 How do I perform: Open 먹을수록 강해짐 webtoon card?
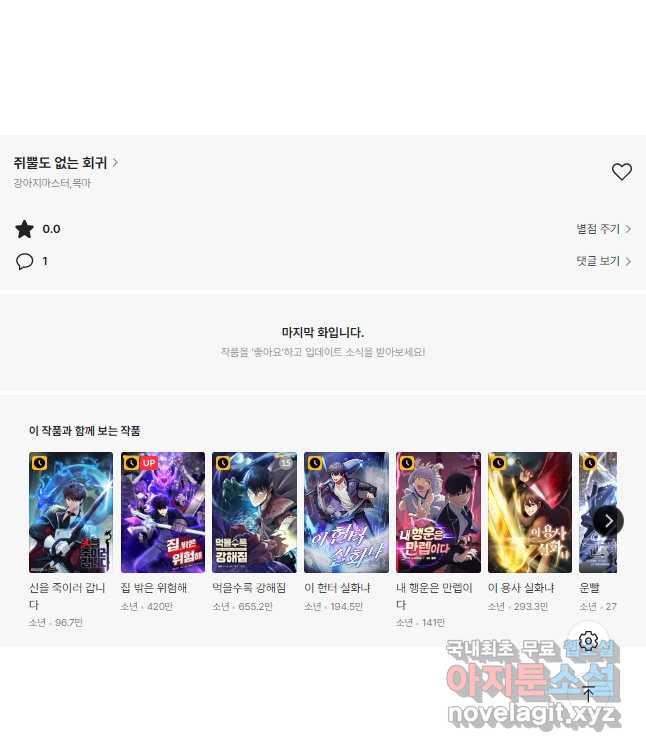coord(254,512)
